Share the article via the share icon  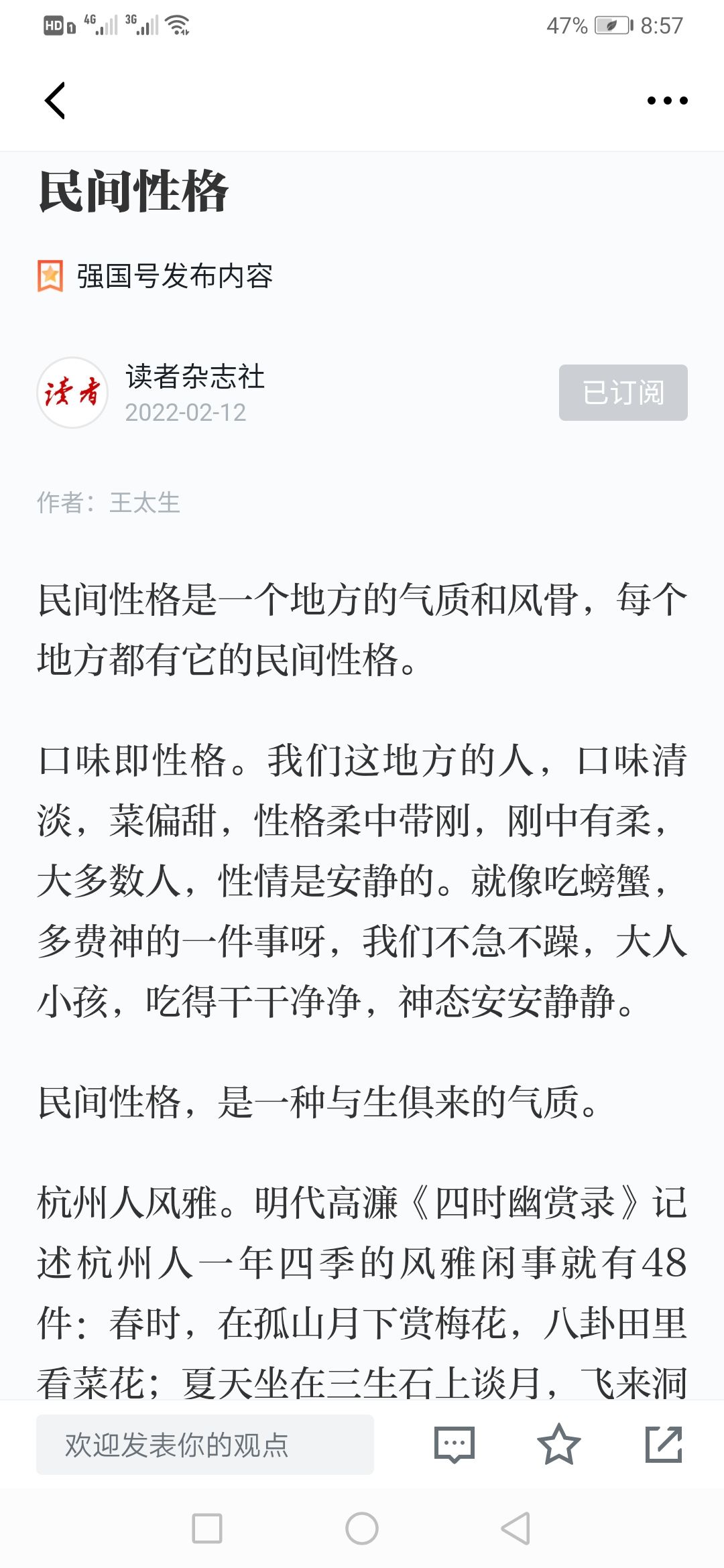tap(664, 1444)
